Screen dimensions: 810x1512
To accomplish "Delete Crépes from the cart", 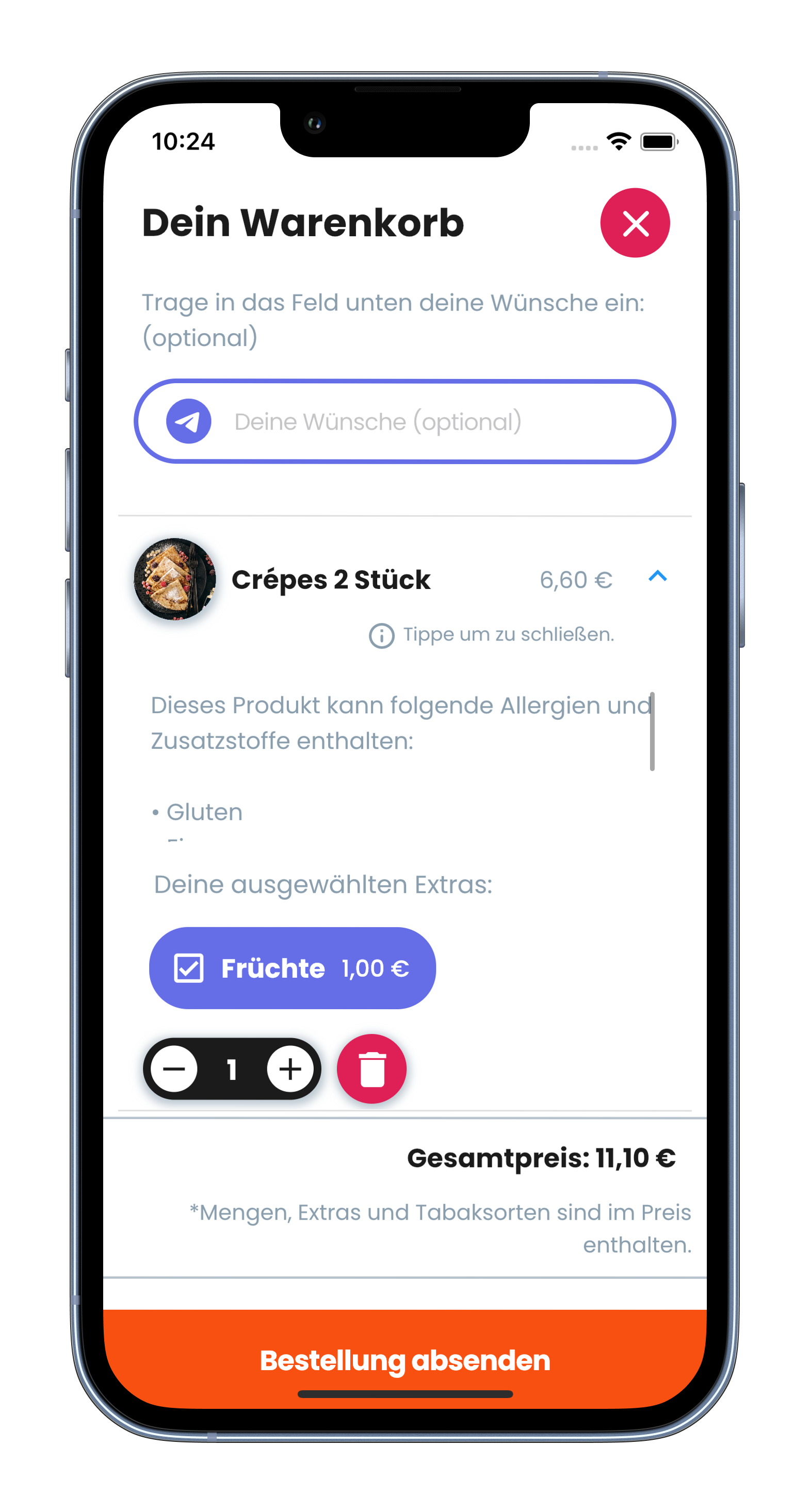I will click(371, 1069).
